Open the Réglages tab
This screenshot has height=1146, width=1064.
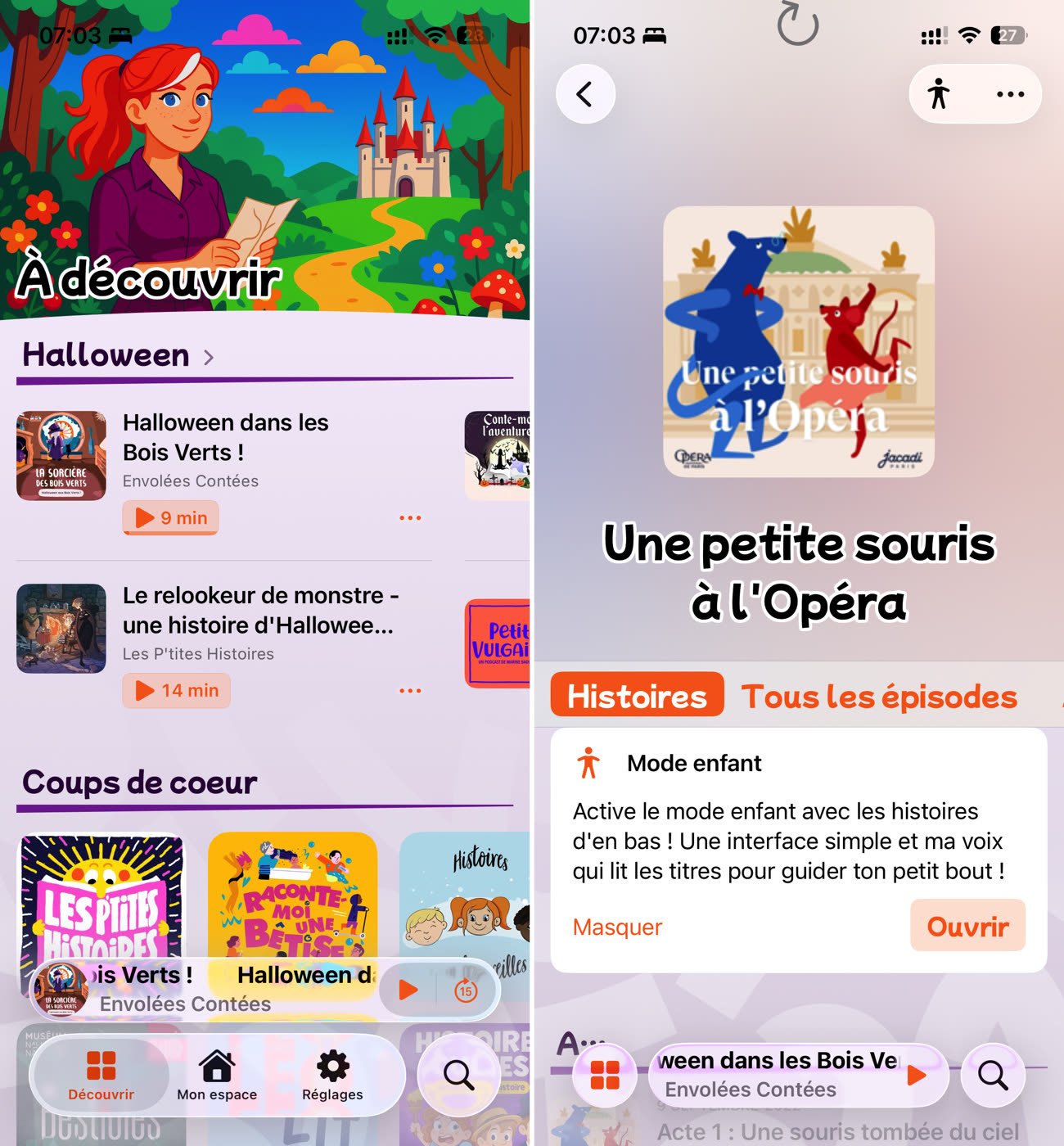(332, 1075)
